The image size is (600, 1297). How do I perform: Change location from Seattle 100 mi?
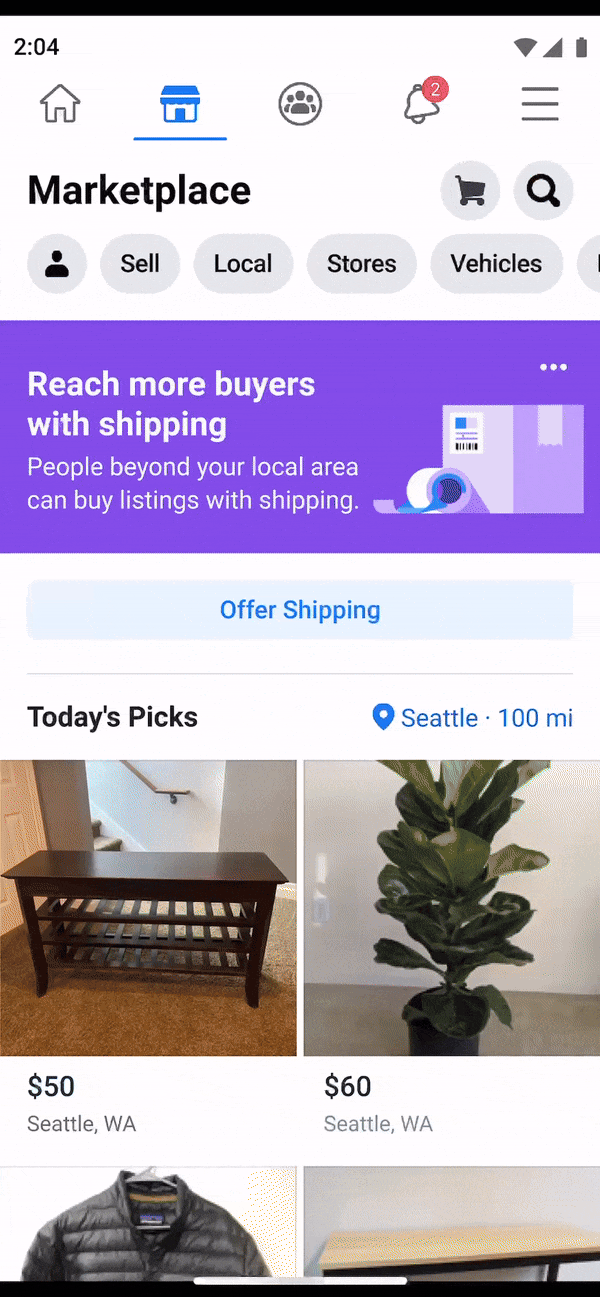(x=473, y=717)
